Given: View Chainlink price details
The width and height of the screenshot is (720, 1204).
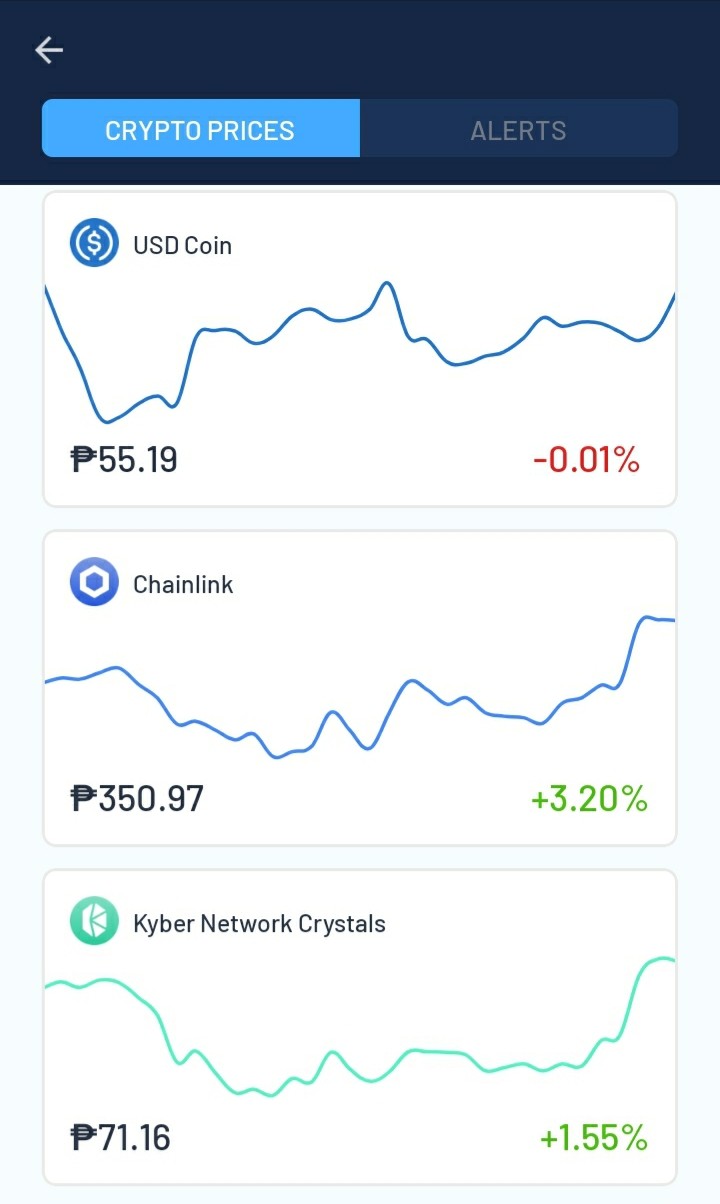Looking at the screenshot, I should click(360, 688).
